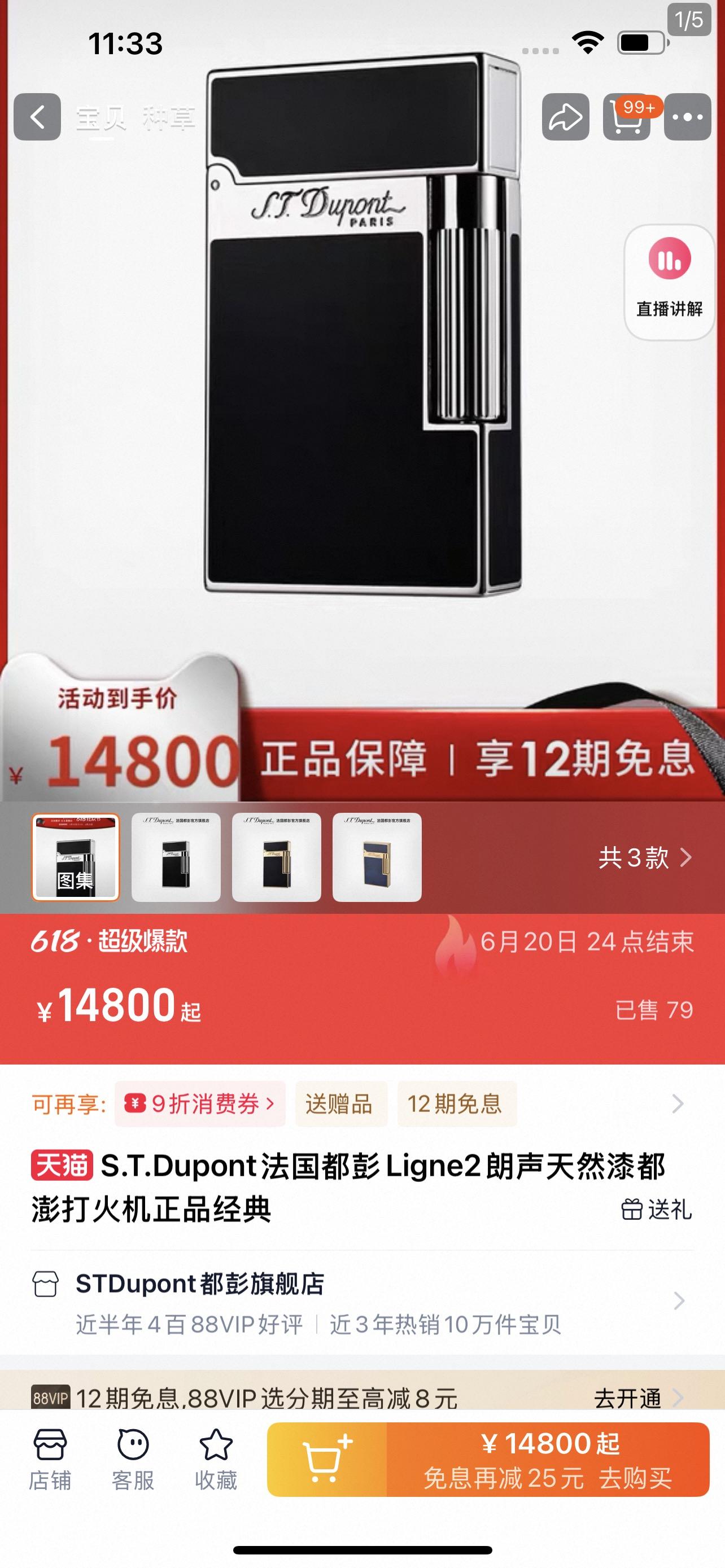Switch to the 种草 tab
Image resolution: width=725 pixels, height=1568 pixels.
[169, 118]
